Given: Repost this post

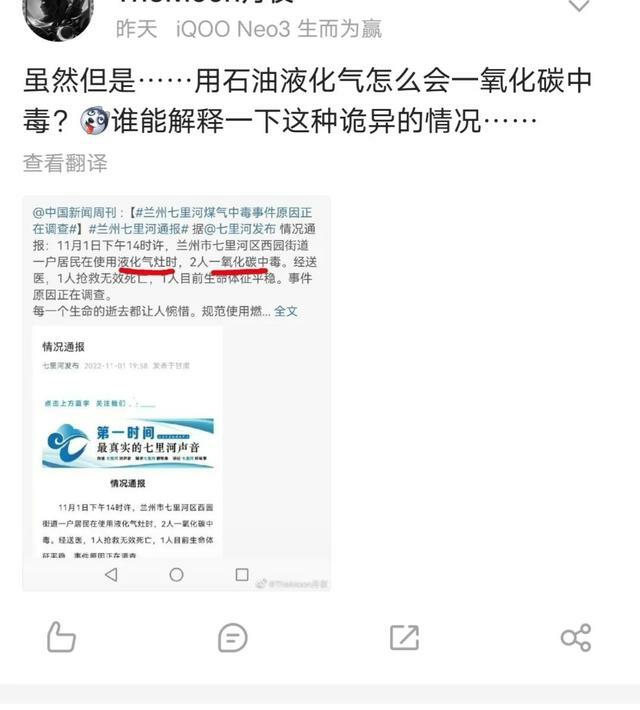Looking at the screenshot, I should 404,637.
